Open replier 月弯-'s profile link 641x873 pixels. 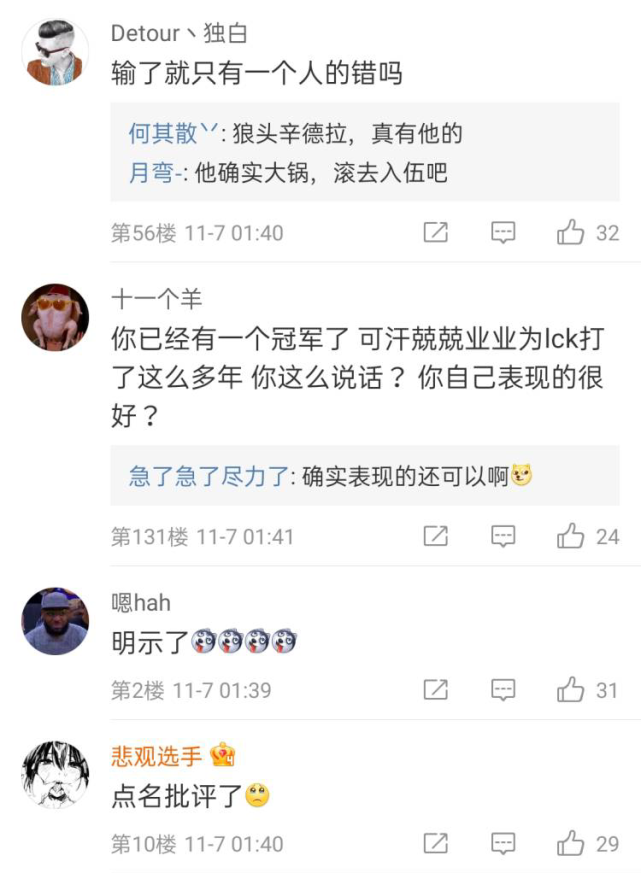154,173
